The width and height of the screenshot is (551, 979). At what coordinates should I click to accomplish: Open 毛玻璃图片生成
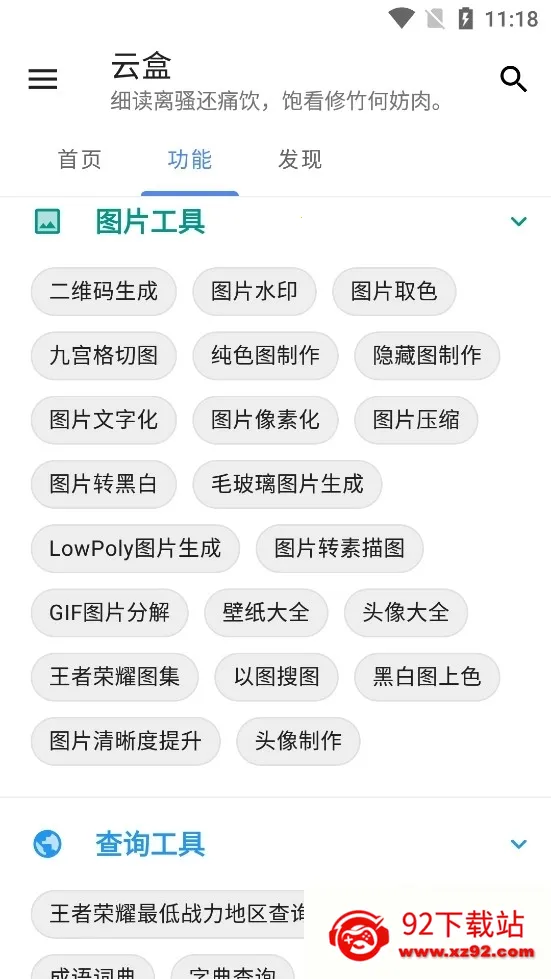(x=287, y=485)
